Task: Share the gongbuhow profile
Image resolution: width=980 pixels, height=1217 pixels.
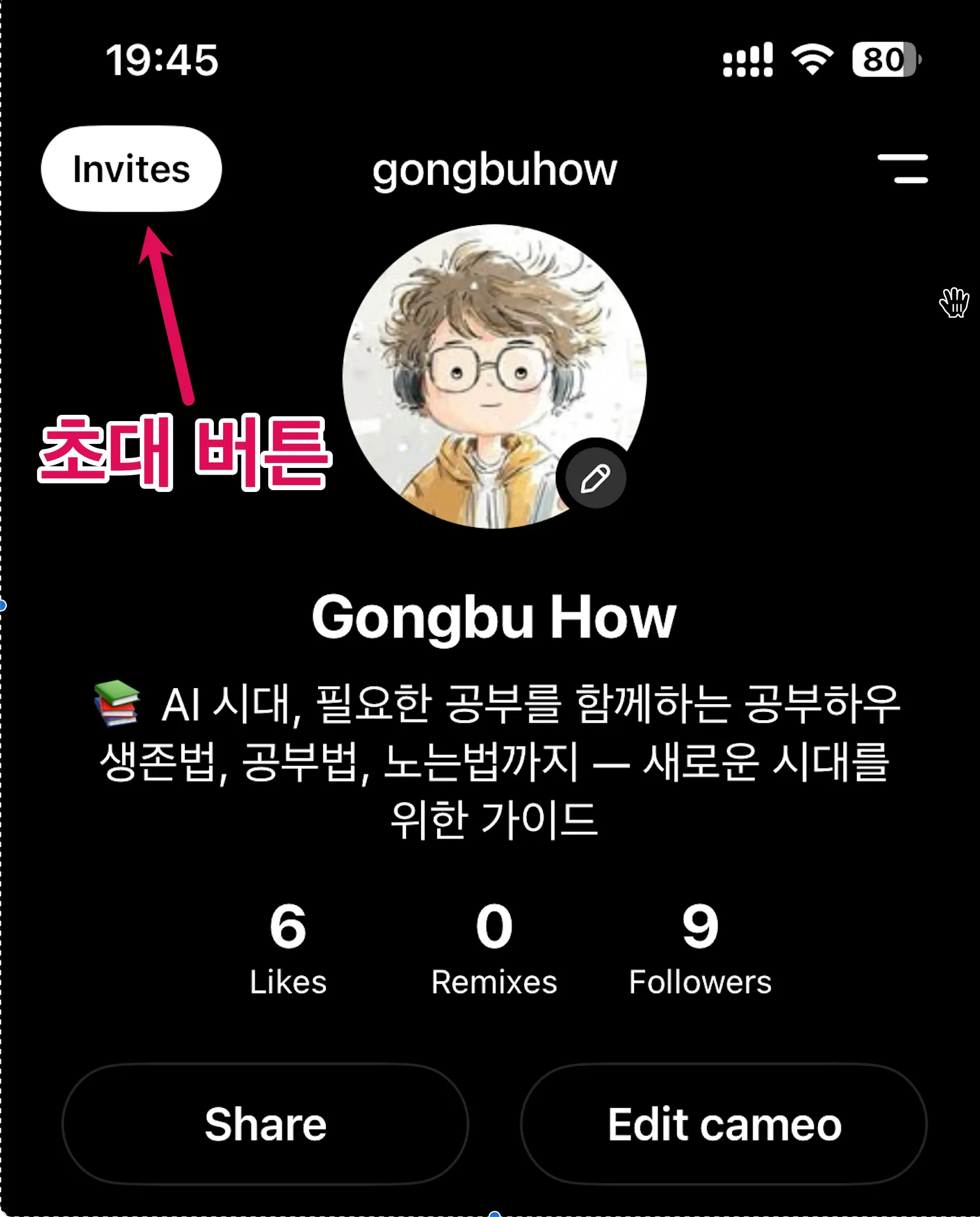Action: (x=265, y=1123)
